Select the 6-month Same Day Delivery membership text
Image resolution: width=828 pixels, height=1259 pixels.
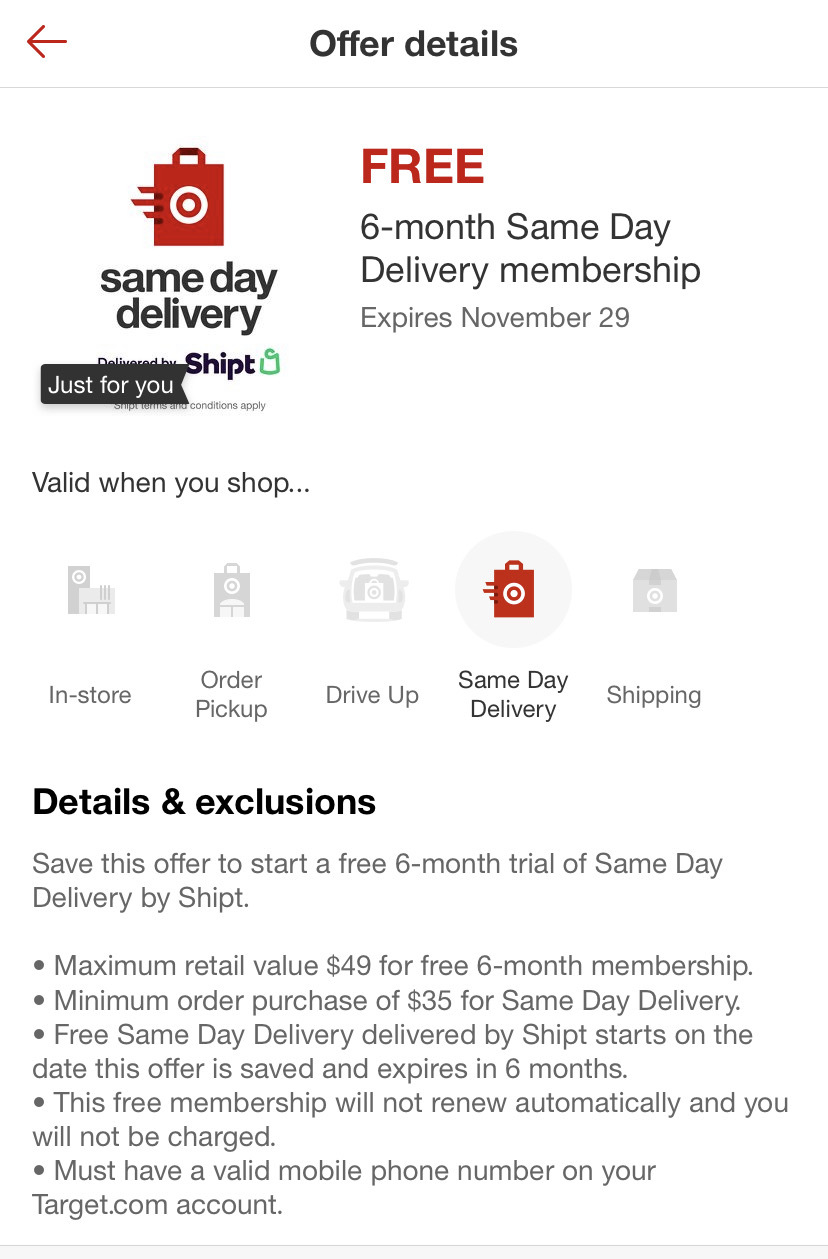(531, 248)
